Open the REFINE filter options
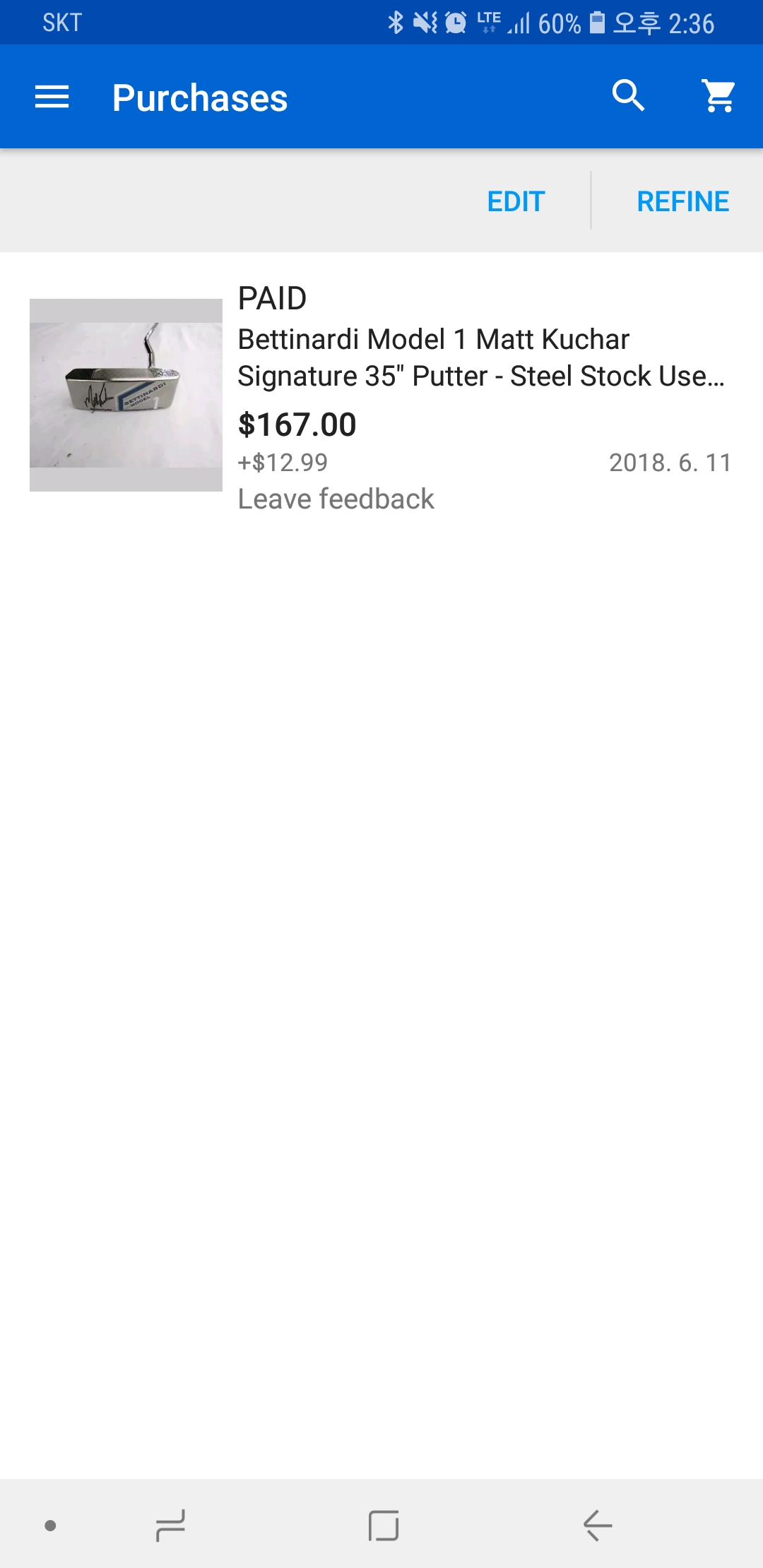 [x=682, y=201]
